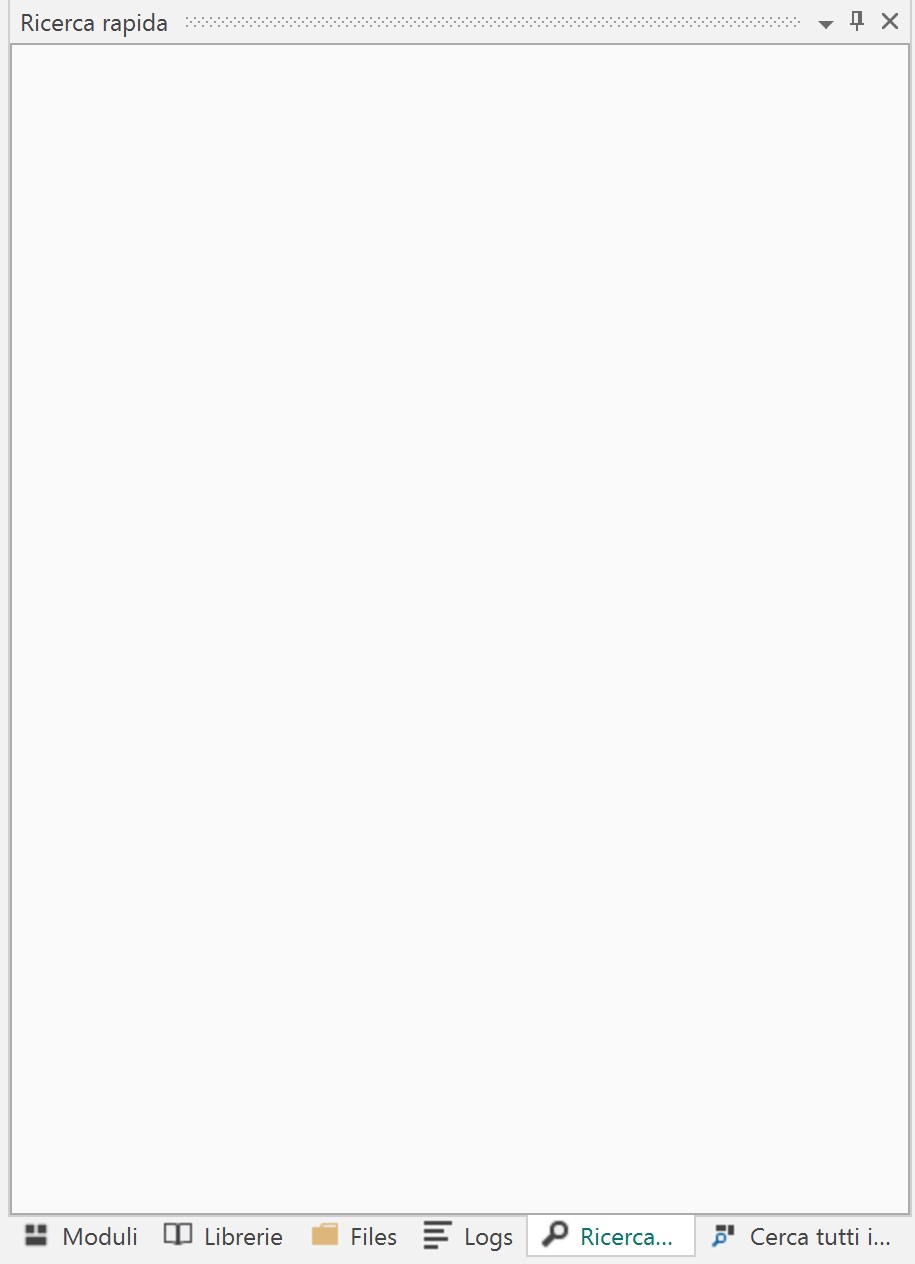
Task: Switch to the Moduli tab
Action: [81, 1237]
